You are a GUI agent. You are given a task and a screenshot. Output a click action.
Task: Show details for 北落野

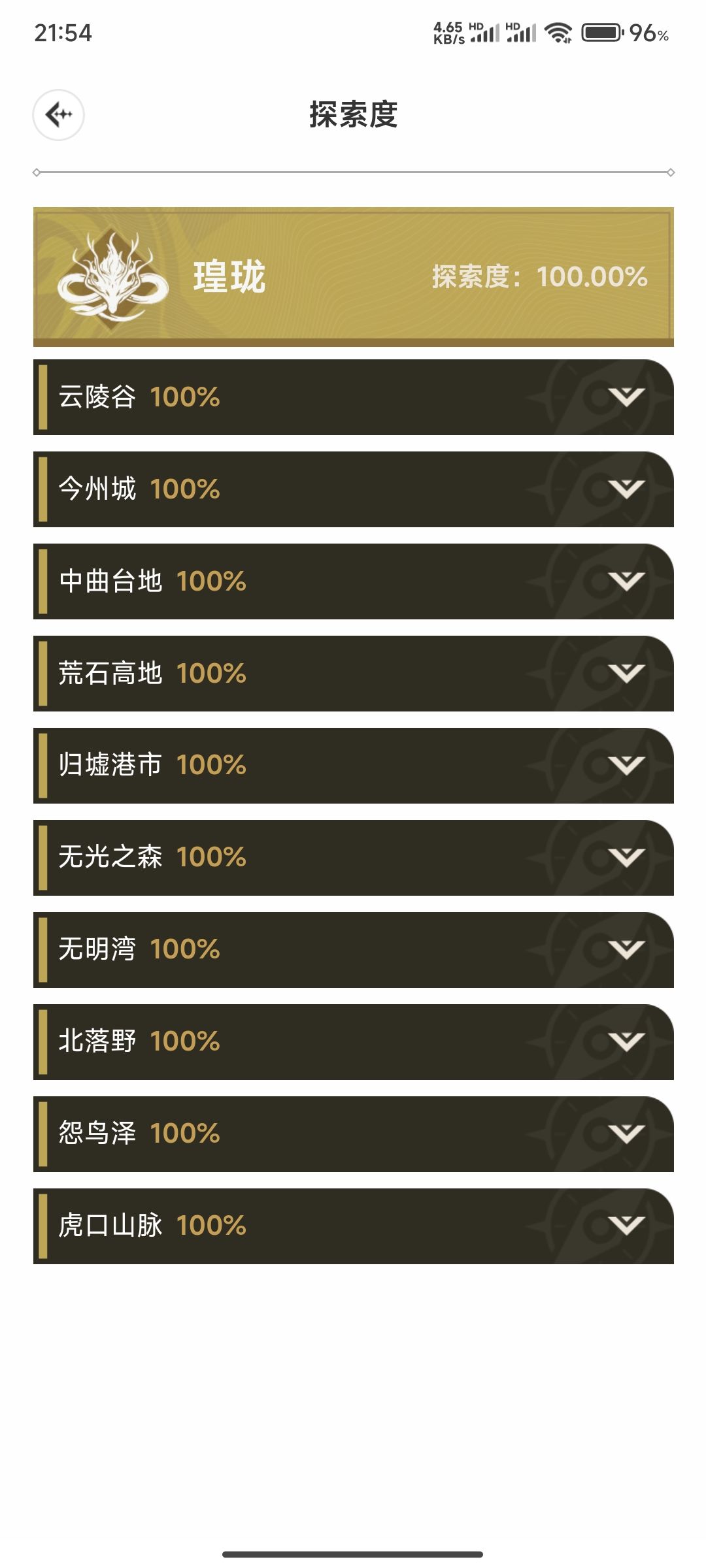[x=353, y=1042]
